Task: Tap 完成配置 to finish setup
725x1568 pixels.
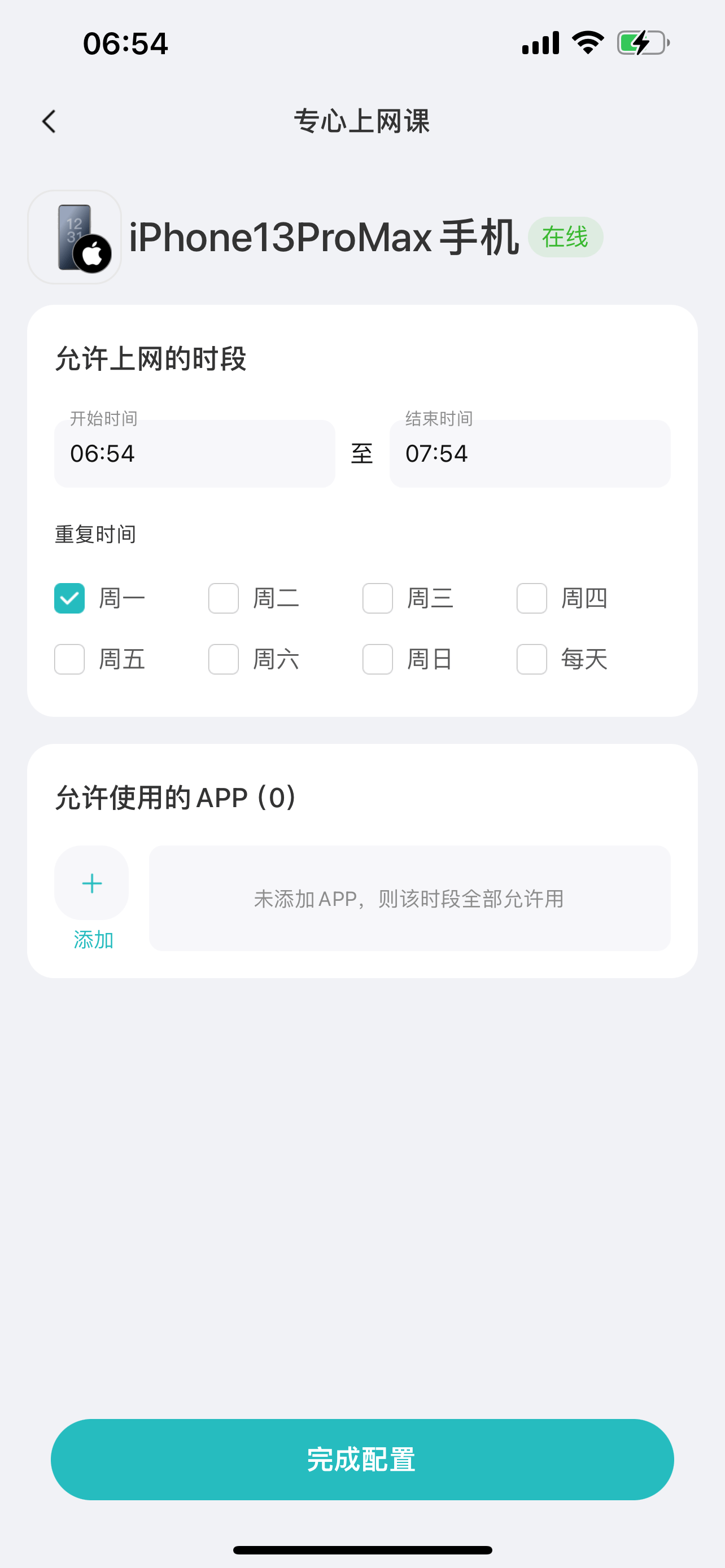Action: pyautogui.click(x=362, y=1459)
